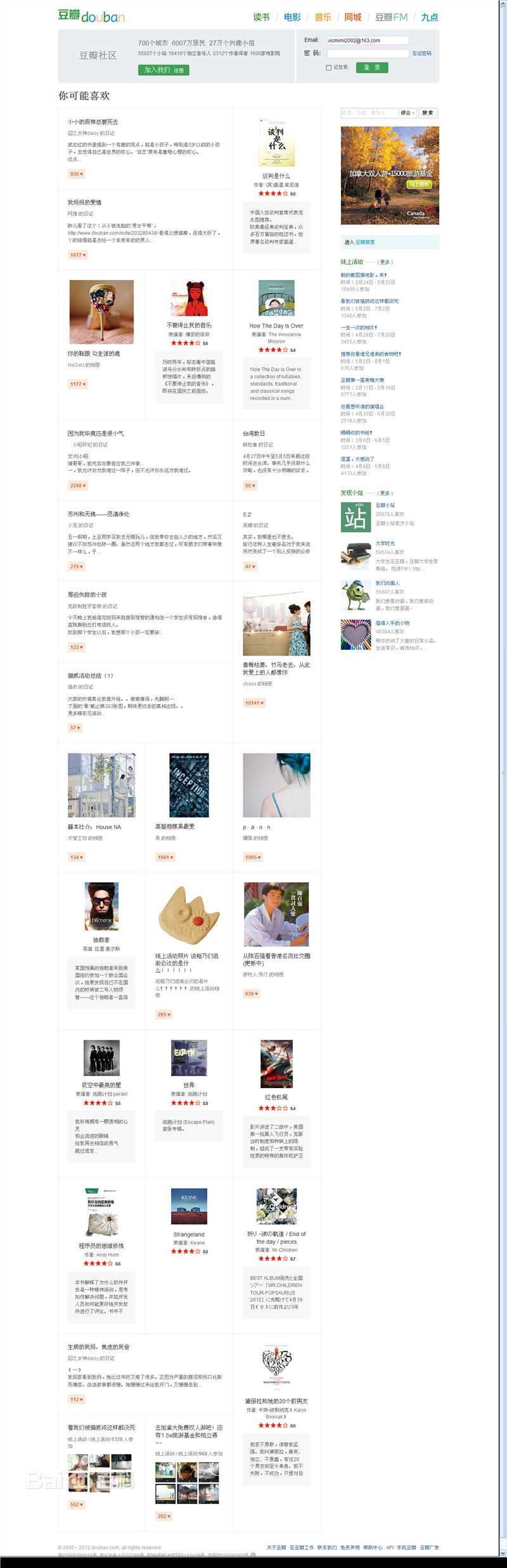Open the 忘记密码 link
Screen dimensions: 507x1568
pos(421,54)
